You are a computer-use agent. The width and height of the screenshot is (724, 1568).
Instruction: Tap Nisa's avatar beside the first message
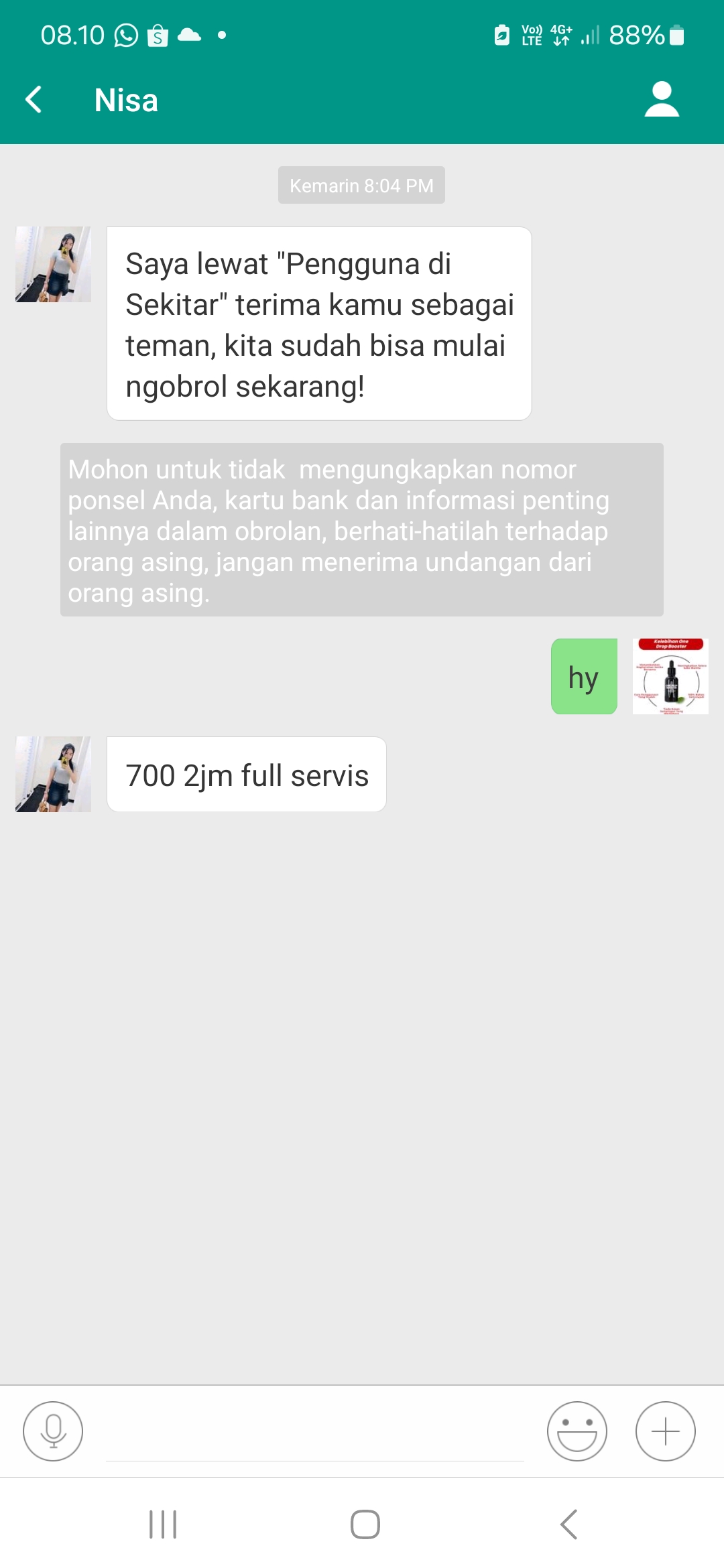[x=54, y=264]
